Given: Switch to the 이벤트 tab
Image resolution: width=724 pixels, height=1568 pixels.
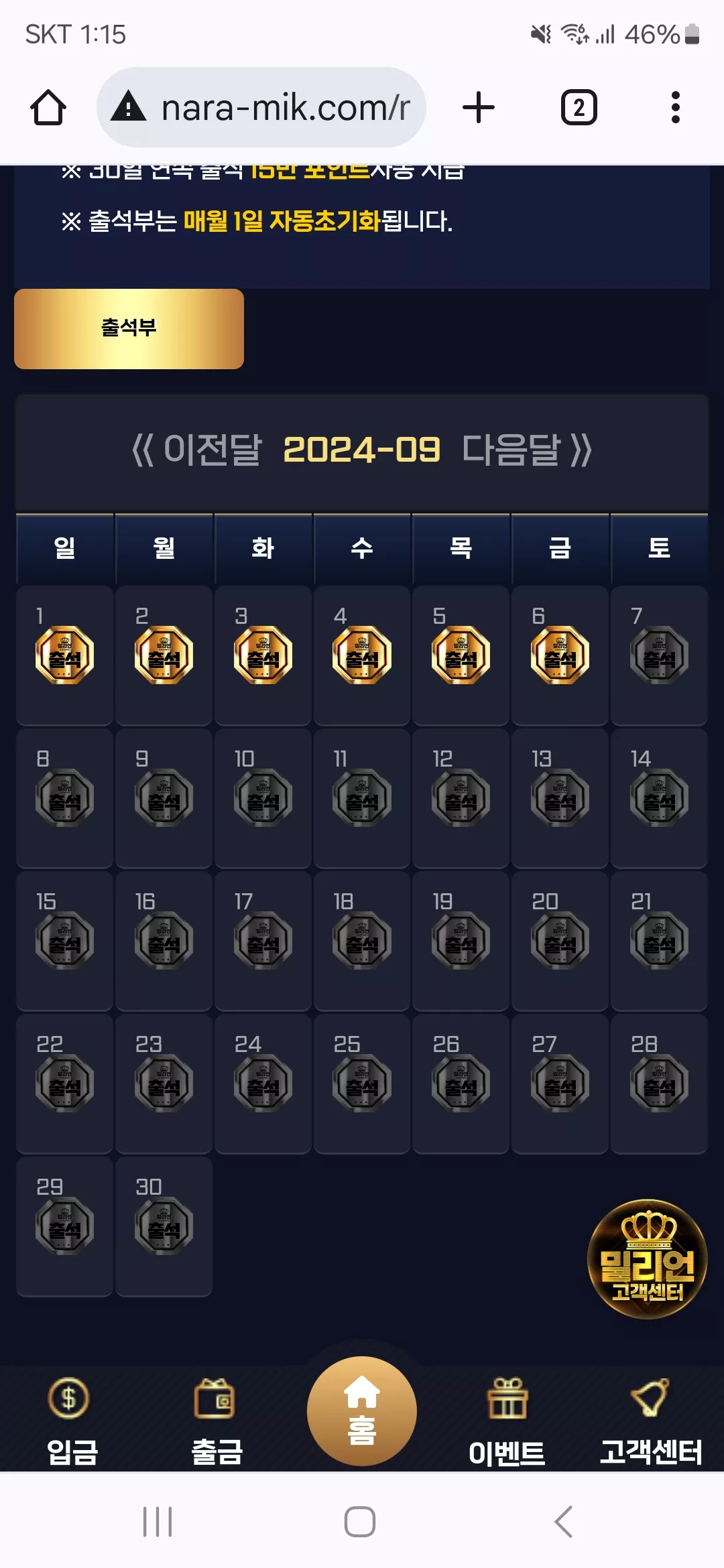Looking at the screenshot, I should coord(507,1421).
